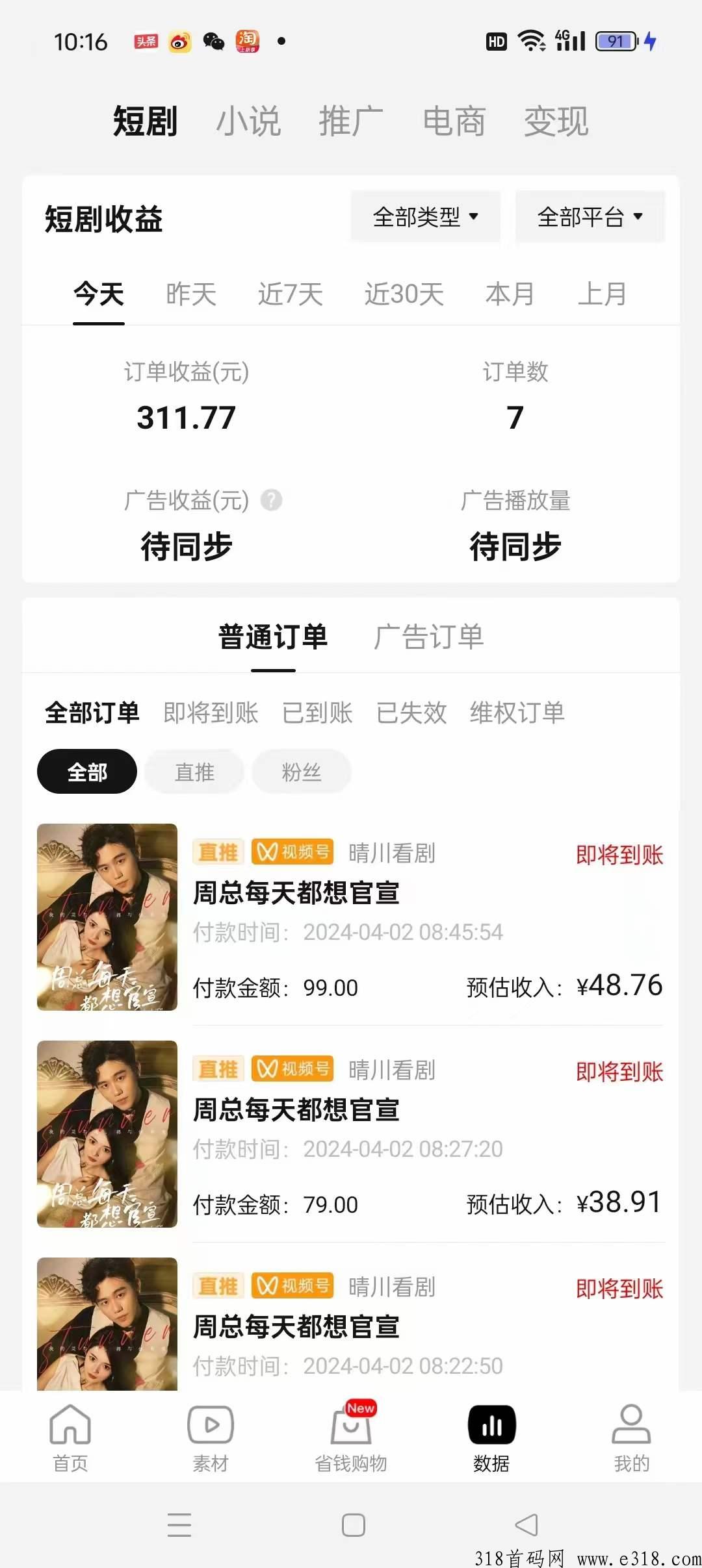Switch to the 广告订单 tab

(429, 637)
